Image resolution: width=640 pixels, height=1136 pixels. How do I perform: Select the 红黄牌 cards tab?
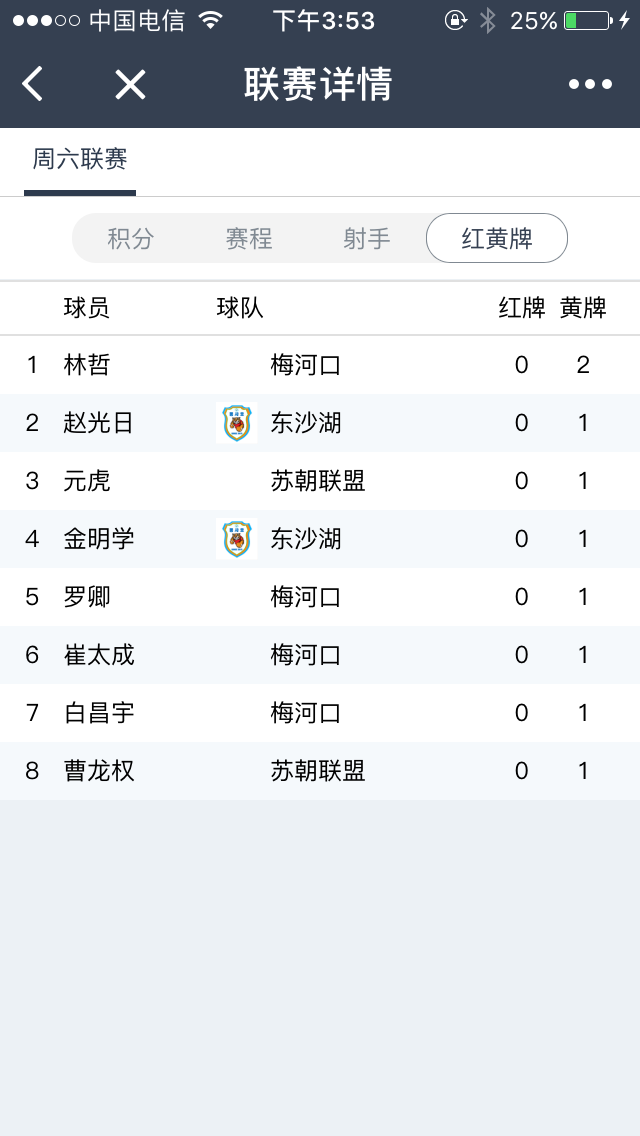point(497,239)
